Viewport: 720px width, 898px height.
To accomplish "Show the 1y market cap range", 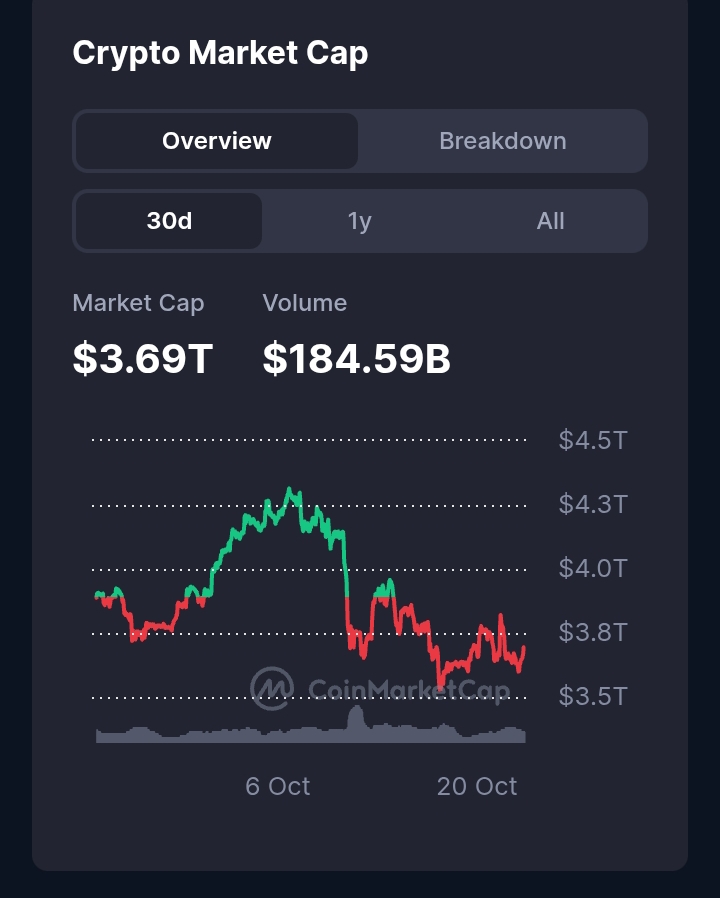I will click(360, 221).
